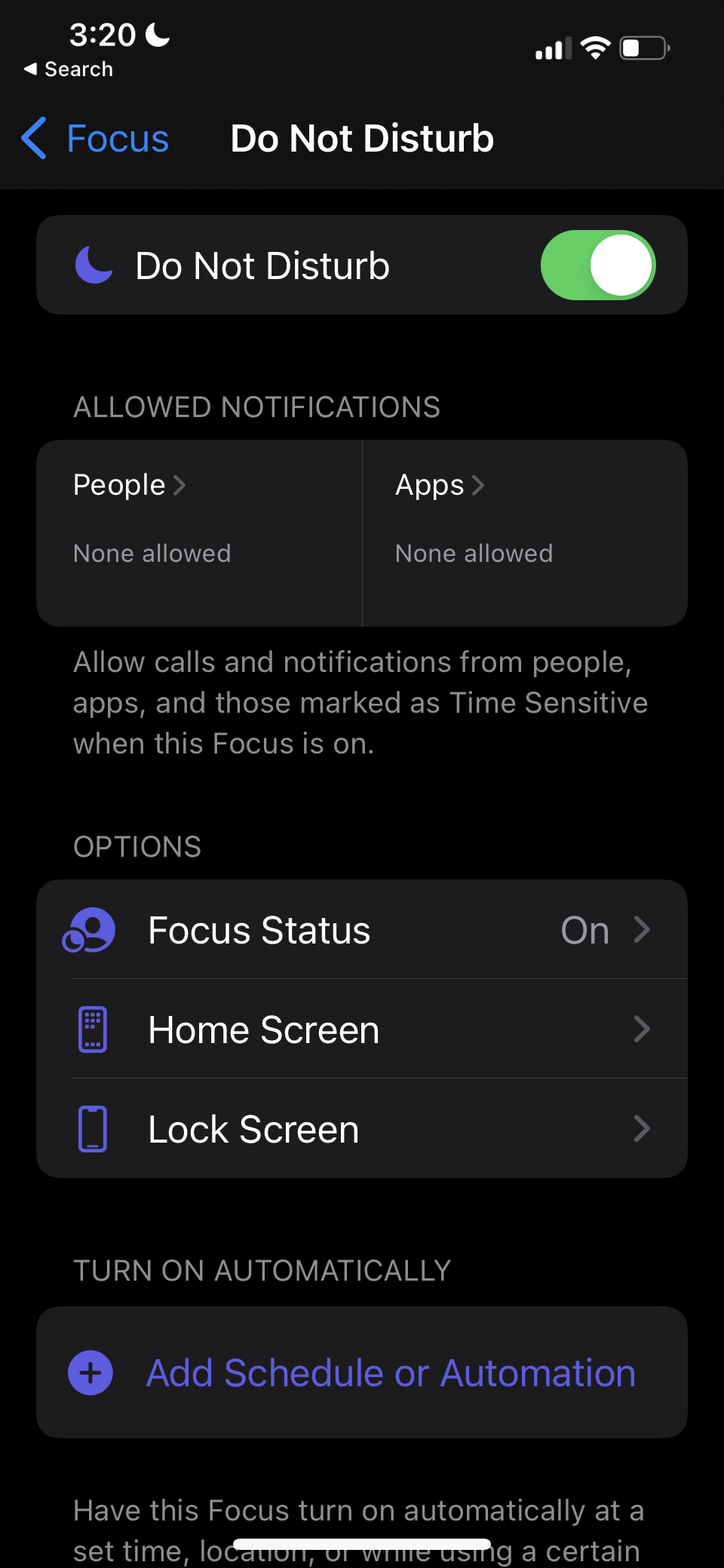Turn off the Do Not Disturb switch
Screen dimensions: 724x1568
click(597, 265)
